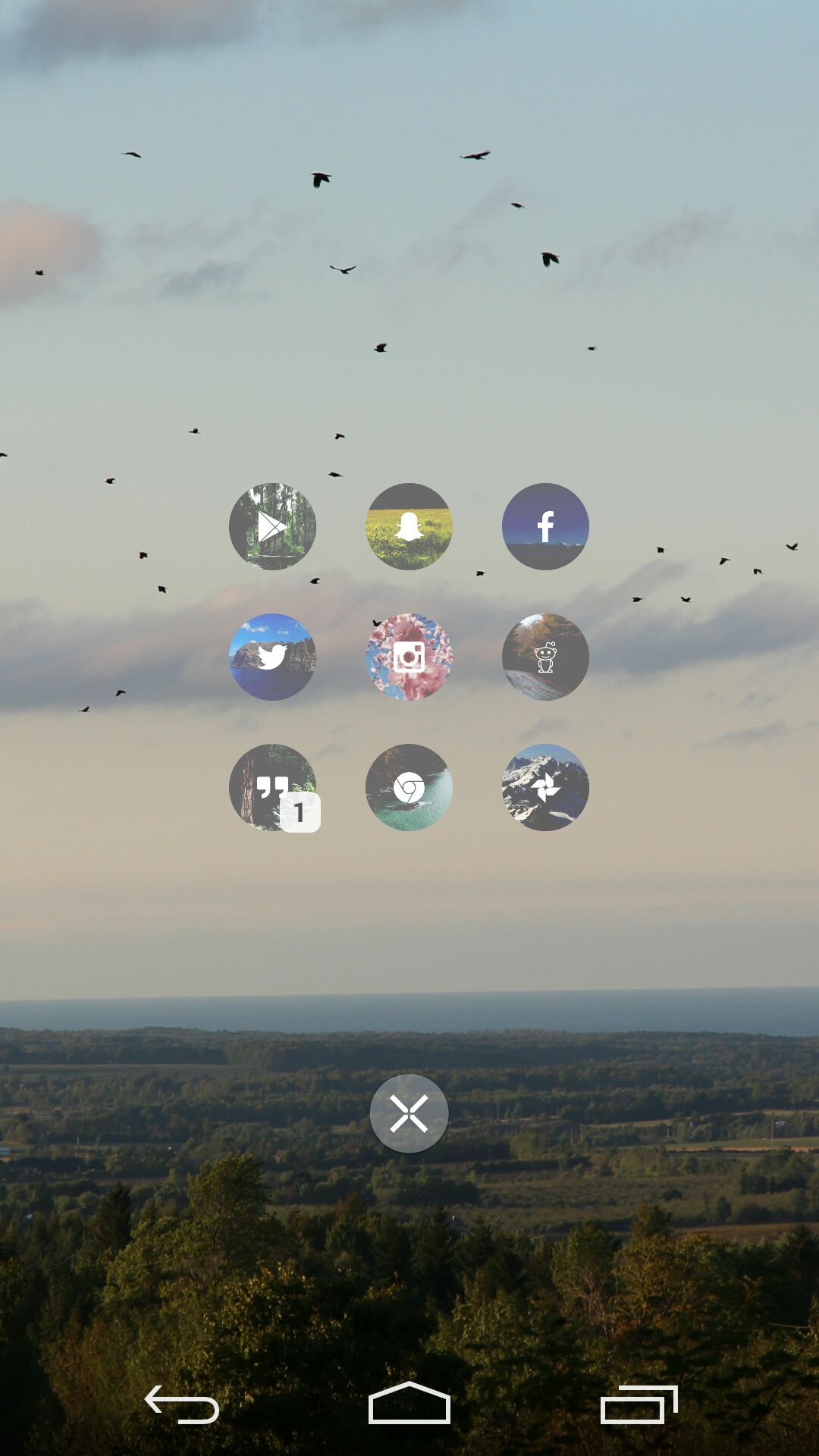The width and height of the screenshot is (819, 1456).
Task: Open Hangouts
Action: 272,787
